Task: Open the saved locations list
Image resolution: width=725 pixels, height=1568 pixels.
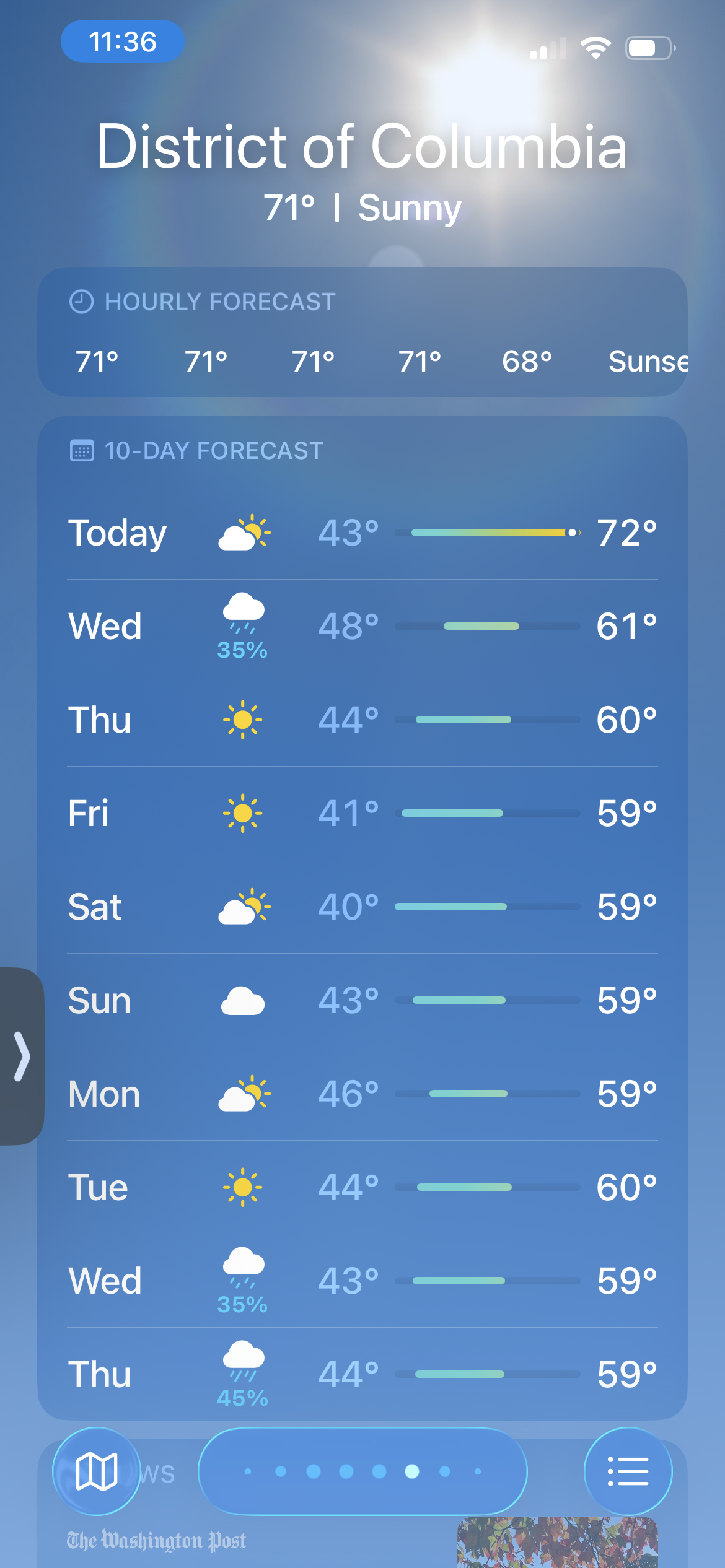Action: coord(628,1471)
